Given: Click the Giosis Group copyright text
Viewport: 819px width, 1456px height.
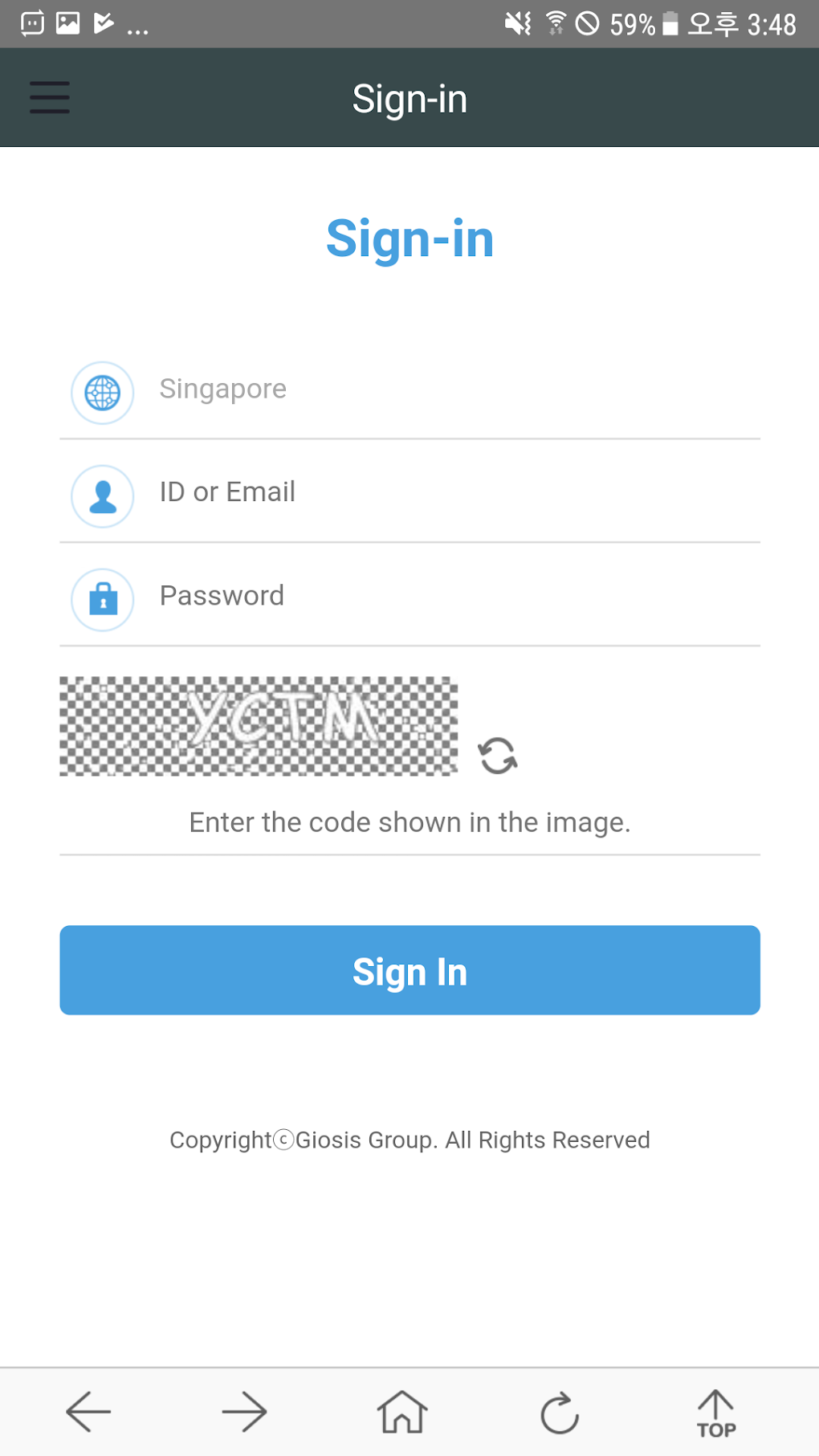Looking at the screenshot, I should (x=409, y=1140).
